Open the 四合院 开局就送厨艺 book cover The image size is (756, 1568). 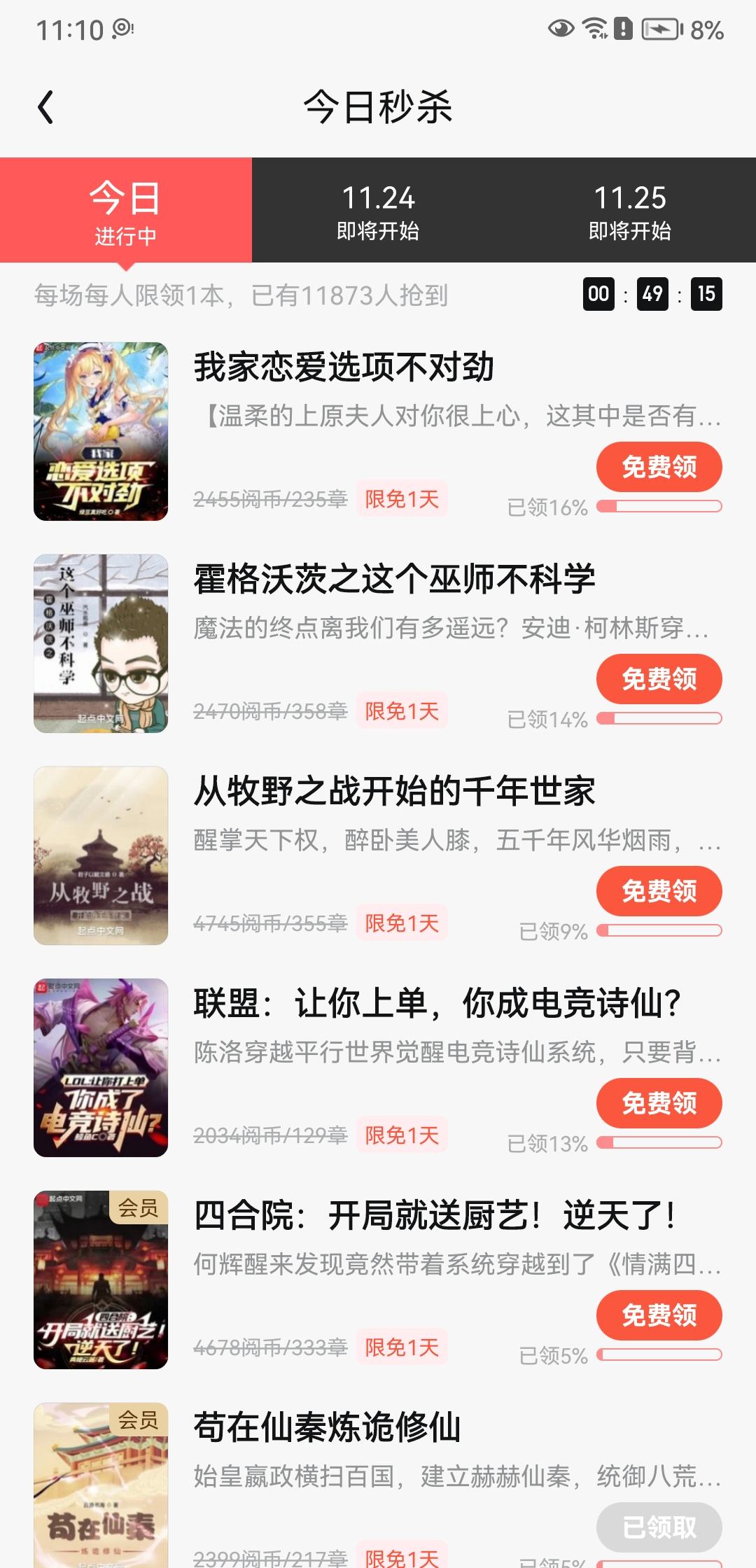tap(101, 1280)
